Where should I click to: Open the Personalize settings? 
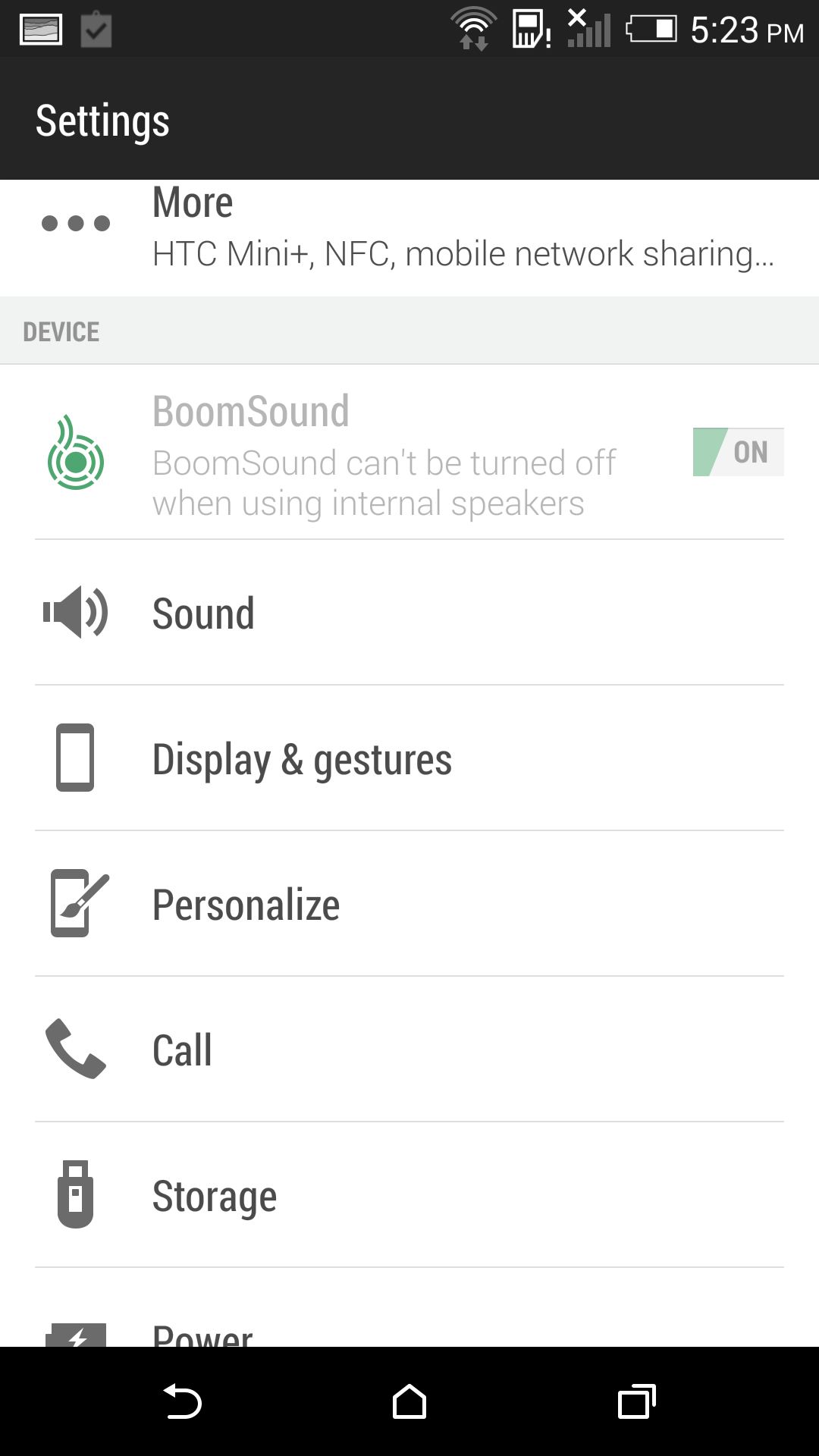coord(409,904)
